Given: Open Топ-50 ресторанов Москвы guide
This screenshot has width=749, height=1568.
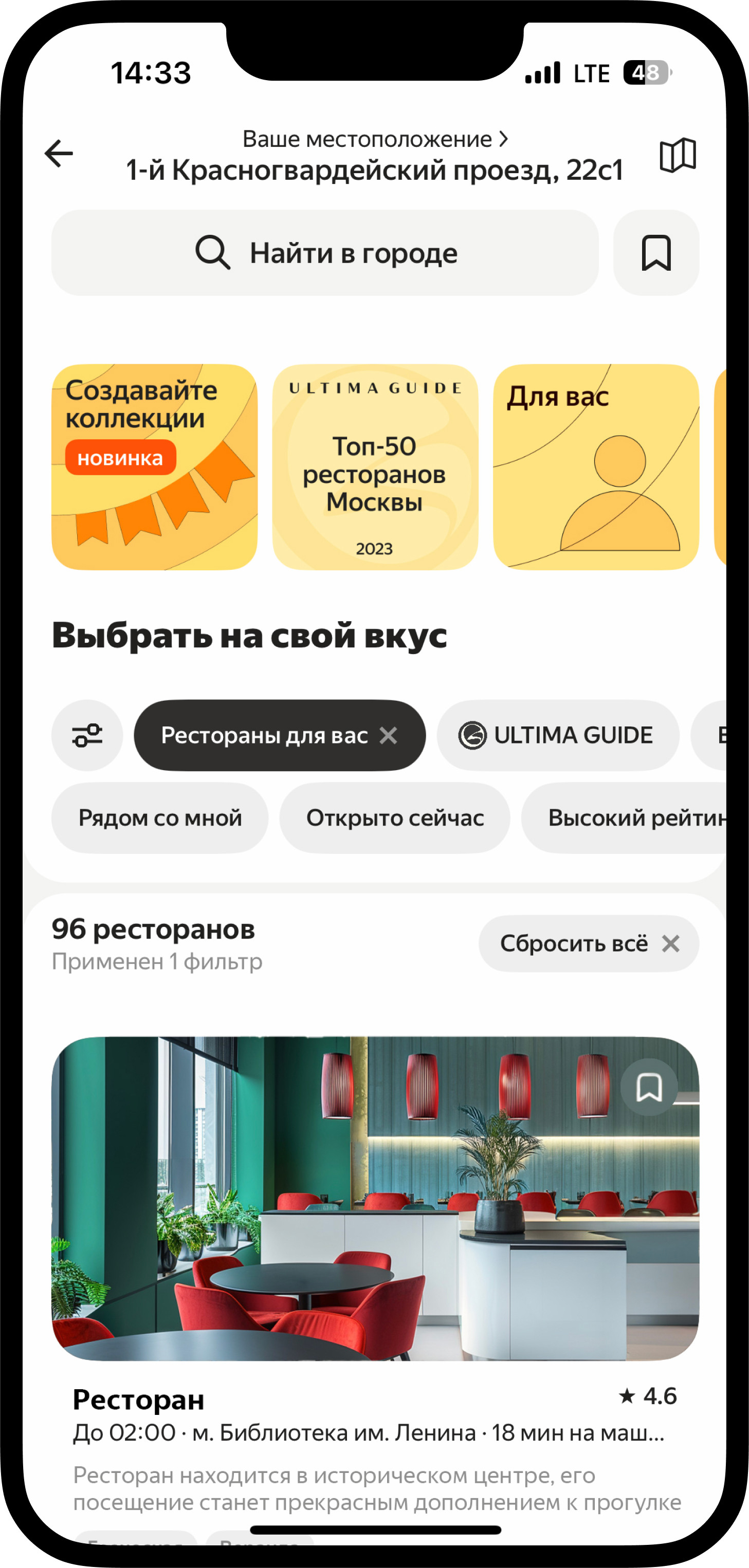Looking at the screenshot, I should (x=374, y=467).
